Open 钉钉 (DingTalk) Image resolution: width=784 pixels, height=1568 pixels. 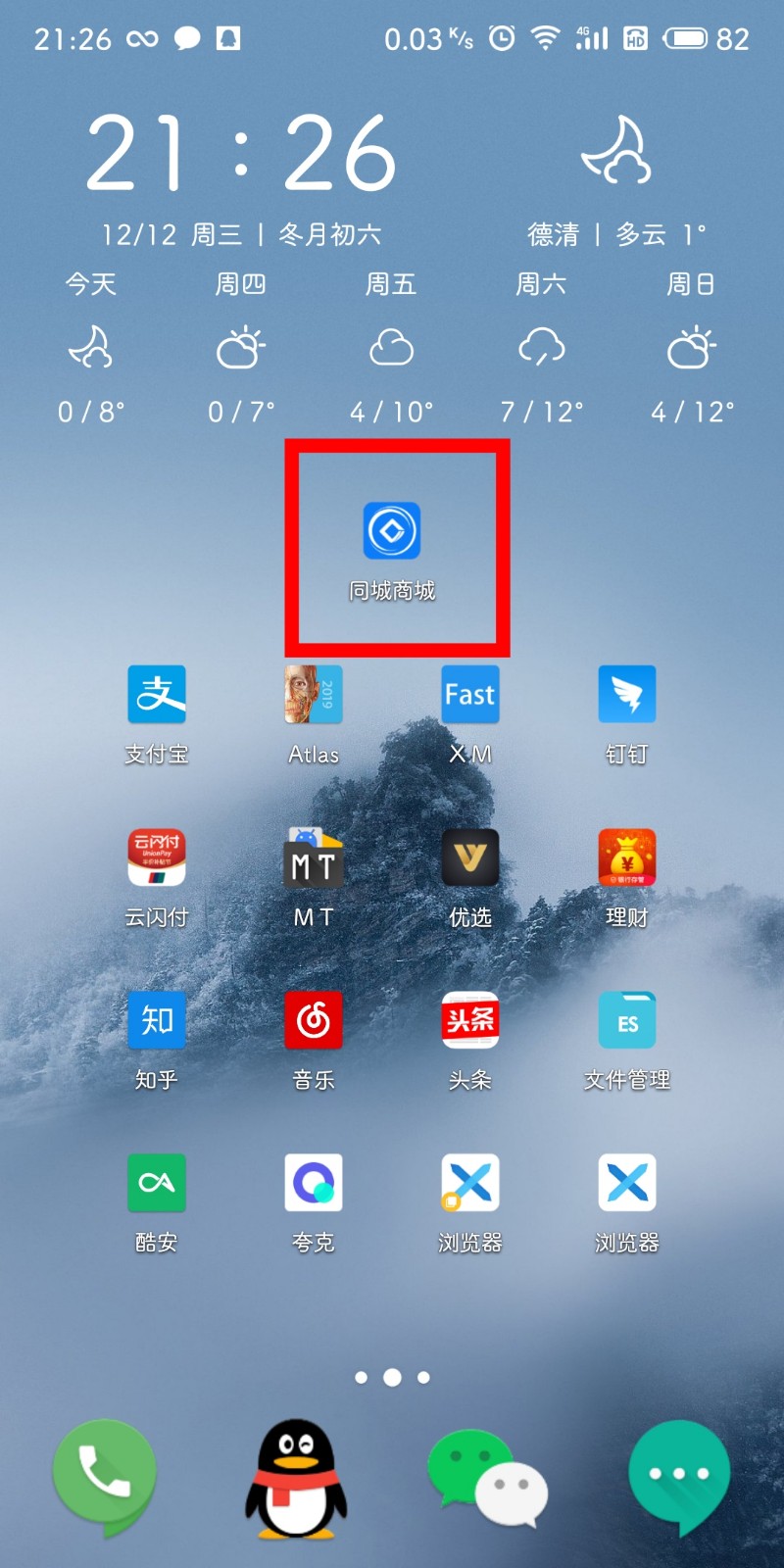coord(627,695)
